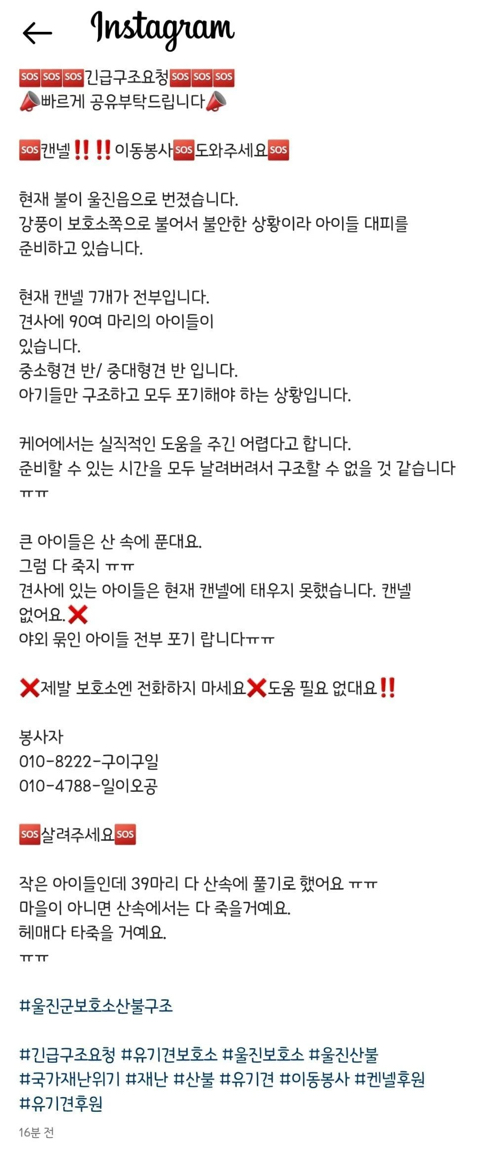Screen dimensions: 480x1156
Task: View posts tagged #울진산불
Action: tap(345, 1054)
